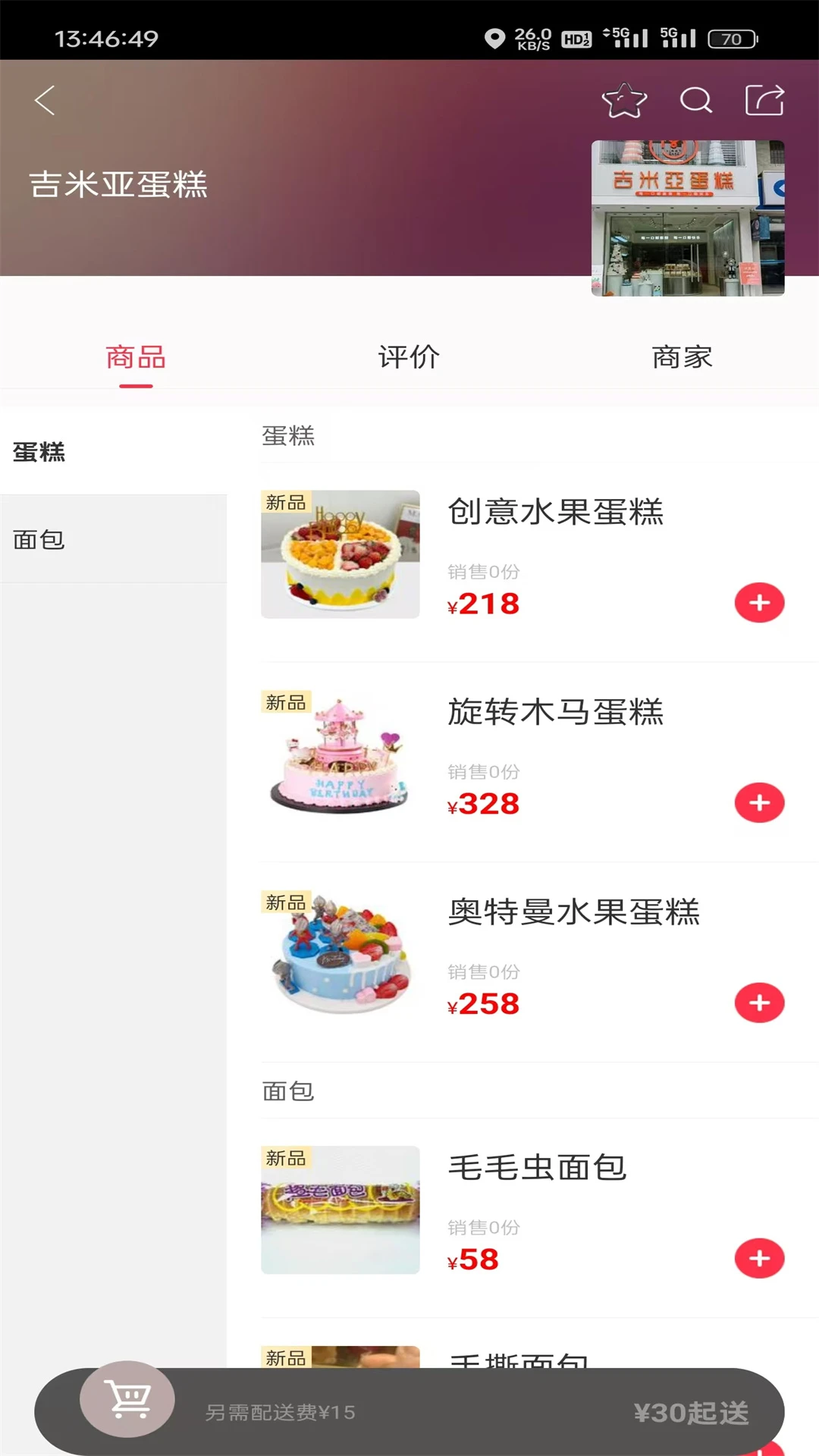Select the 蛋糕 category in the sidebar
The width and height of the screenshot is (819, 1456).
pyautogui.click(x=39, y=453)
